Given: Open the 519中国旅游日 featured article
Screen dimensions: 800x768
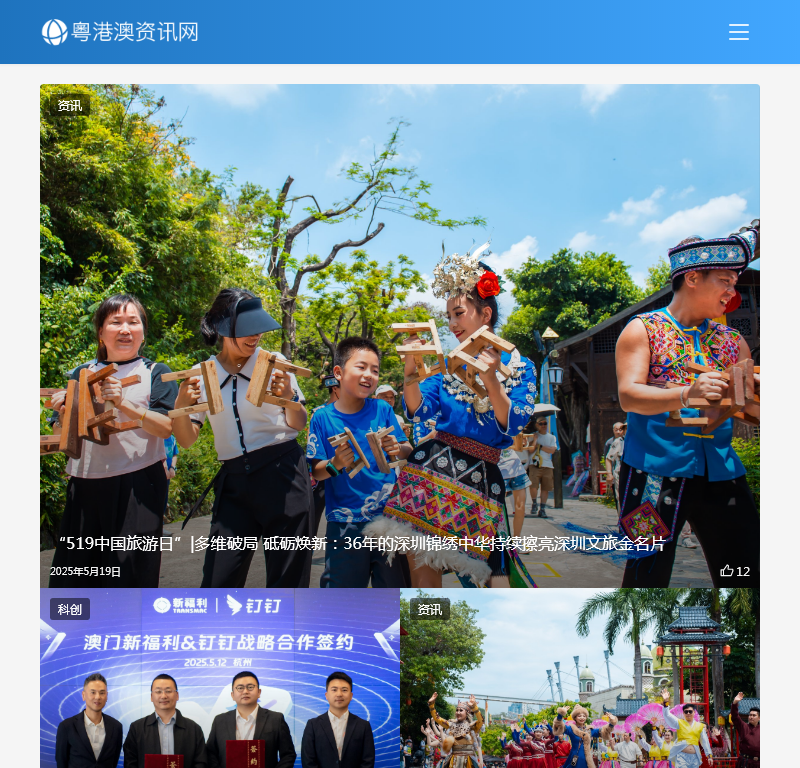Looking at the screenshot, I should [x=358, y=543].
